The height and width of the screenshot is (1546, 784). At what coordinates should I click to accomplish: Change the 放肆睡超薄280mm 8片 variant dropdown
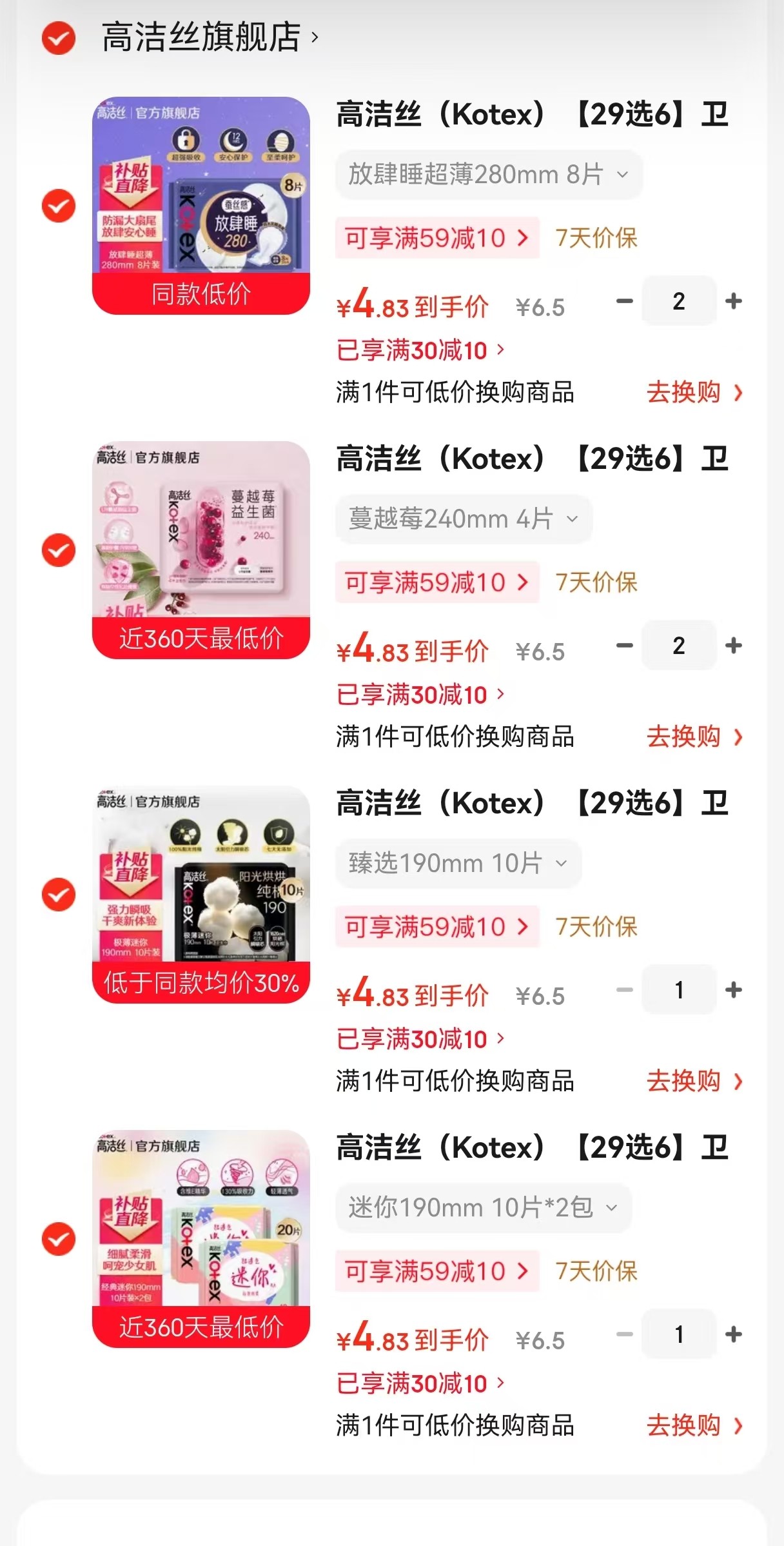pyautogui.click(x=488, y=175)
